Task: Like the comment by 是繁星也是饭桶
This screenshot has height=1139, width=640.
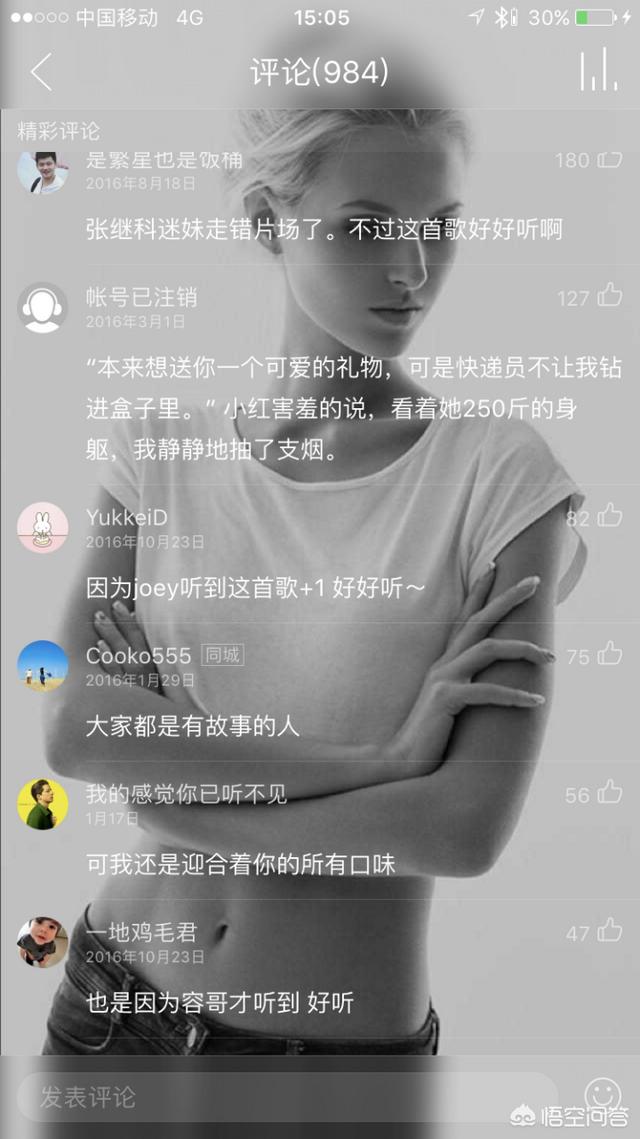Action: coord(609,160)
